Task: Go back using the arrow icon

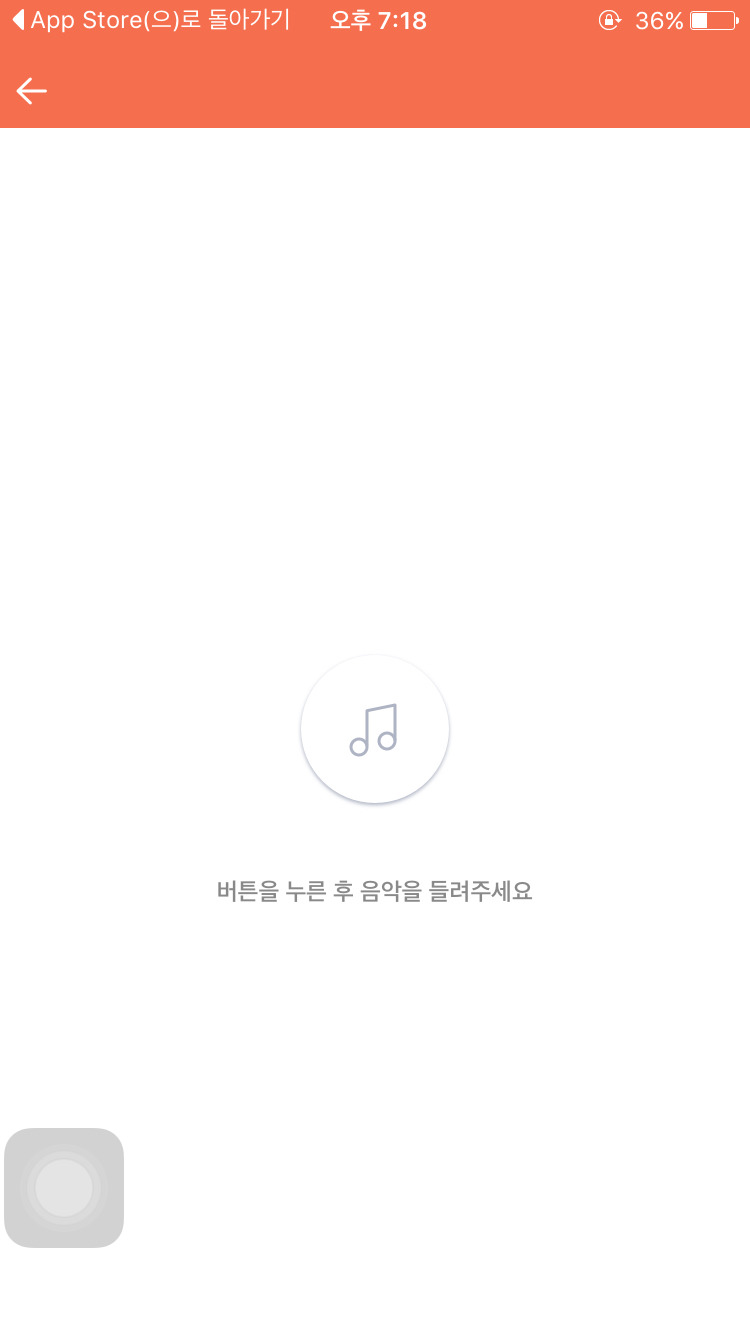Action: click(x=32, y=91)
